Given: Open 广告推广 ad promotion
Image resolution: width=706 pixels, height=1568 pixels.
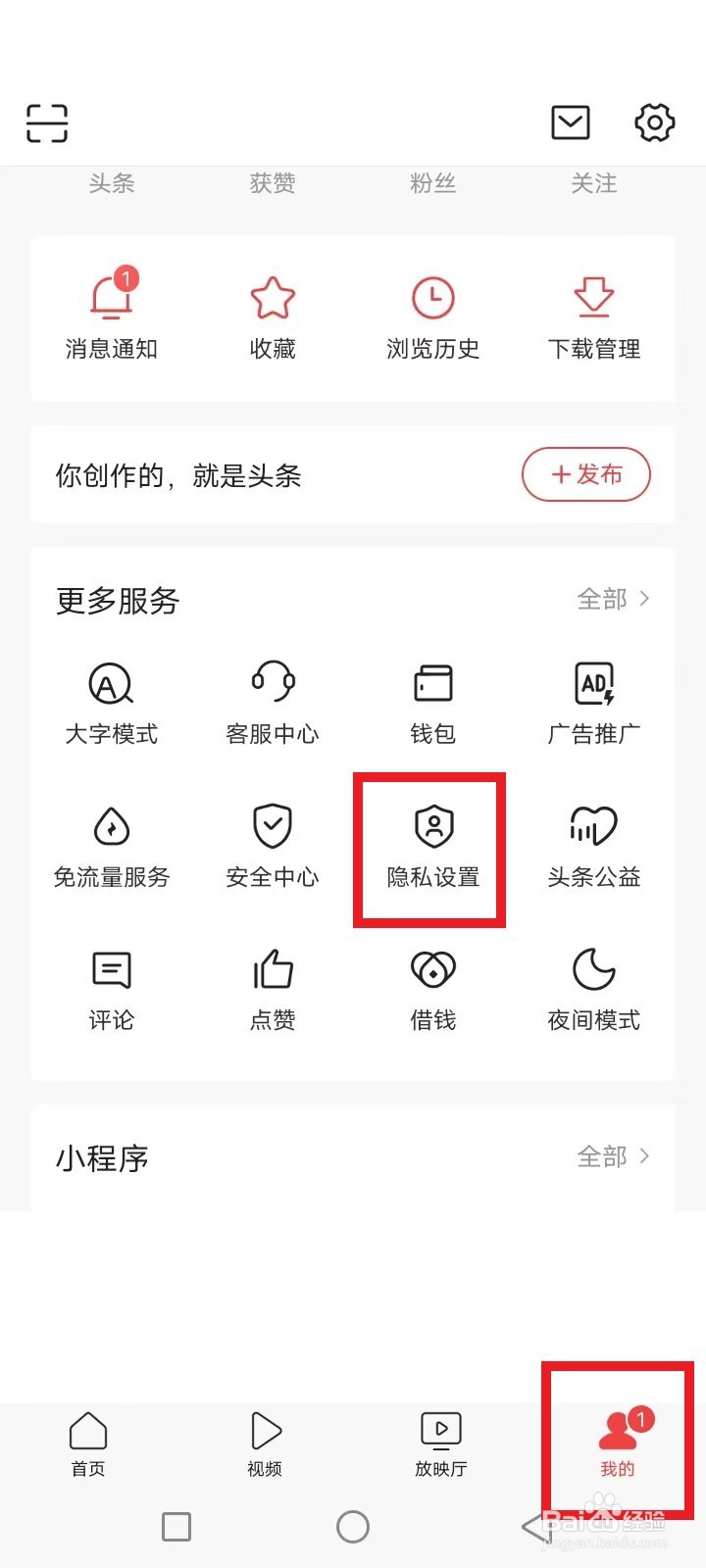Looking at the screenshot, I should (x=592, y=701).
